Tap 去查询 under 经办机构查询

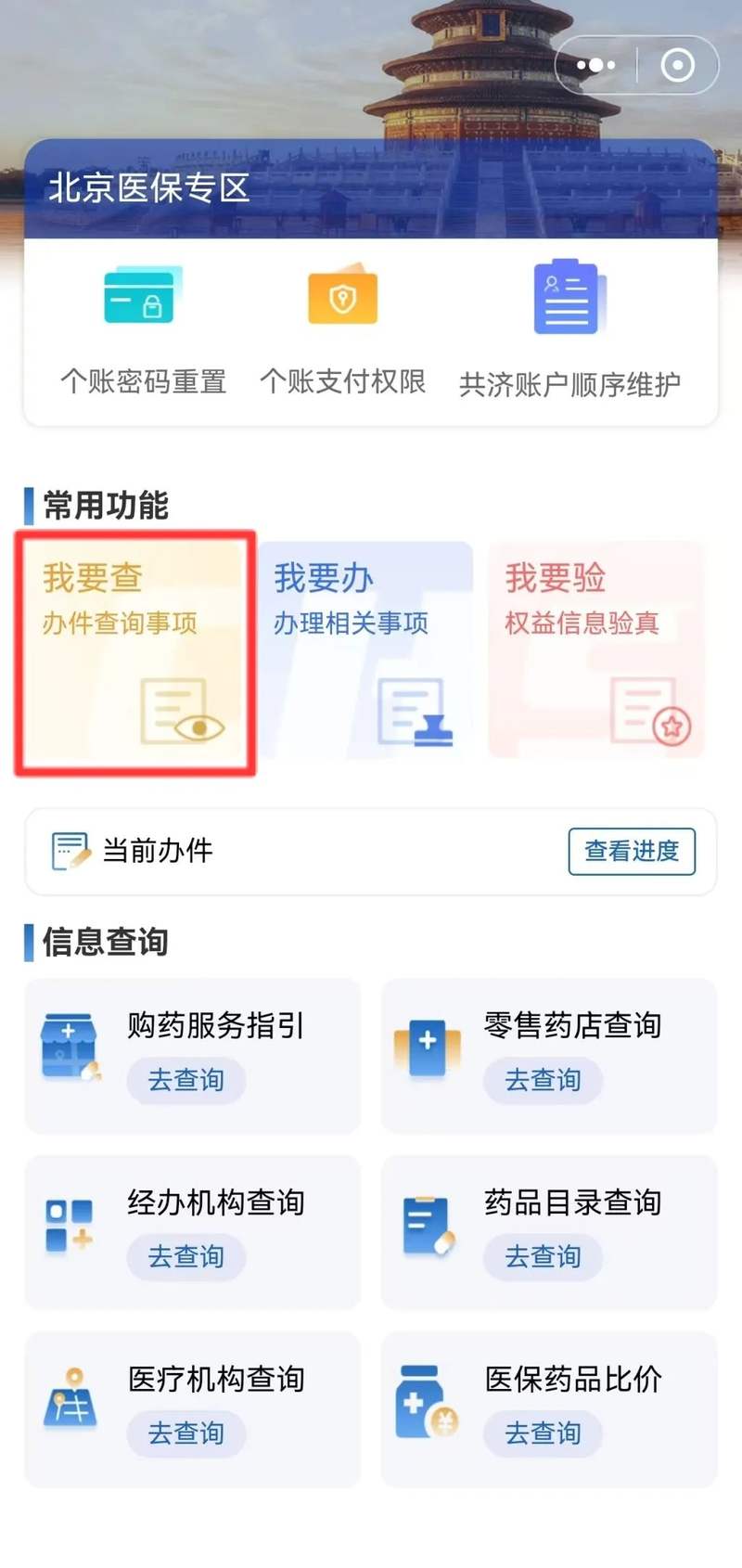[186, 1256]
